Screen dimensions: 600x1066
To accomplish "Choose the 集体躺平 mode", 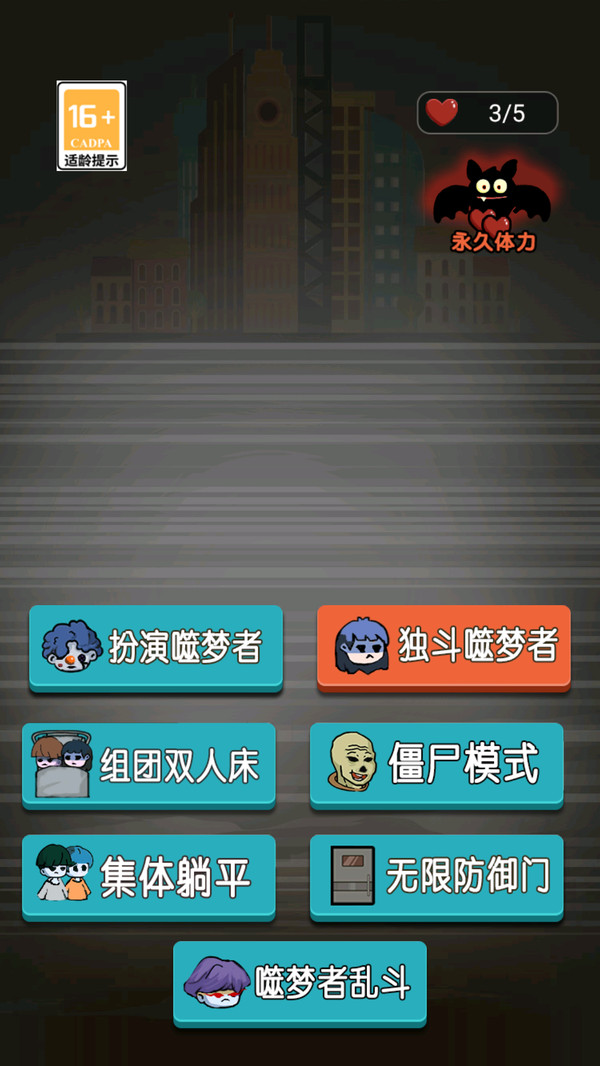I will coord(149,876).
